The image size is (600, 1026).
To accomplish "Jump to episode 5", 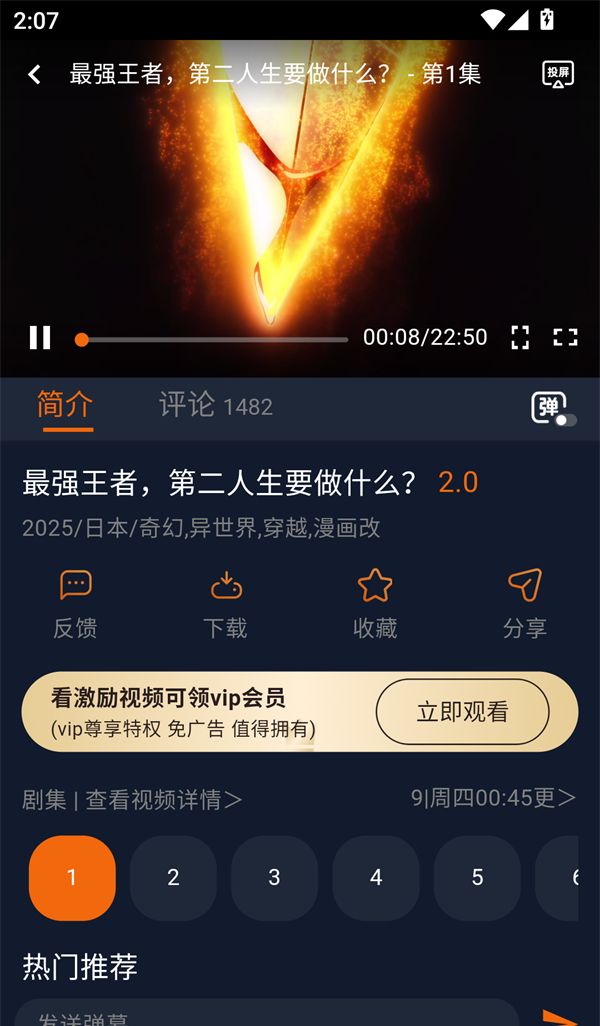I will click(x=477, y=878).
